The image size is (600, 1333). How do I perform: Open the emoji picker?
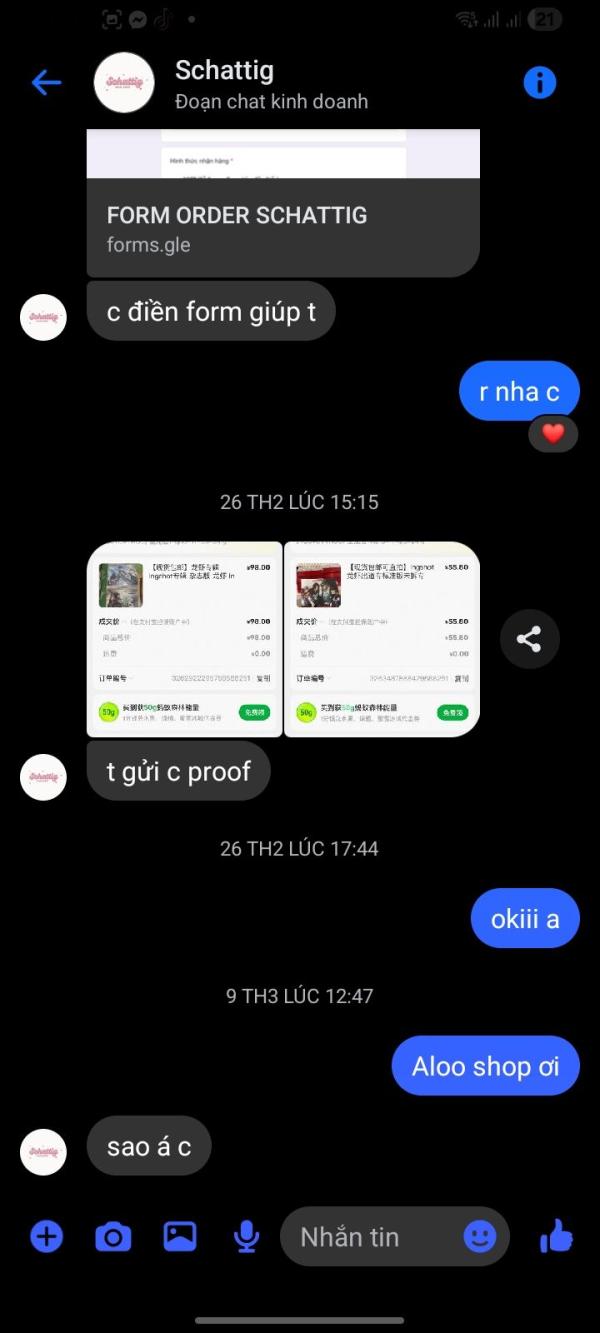480,1237
